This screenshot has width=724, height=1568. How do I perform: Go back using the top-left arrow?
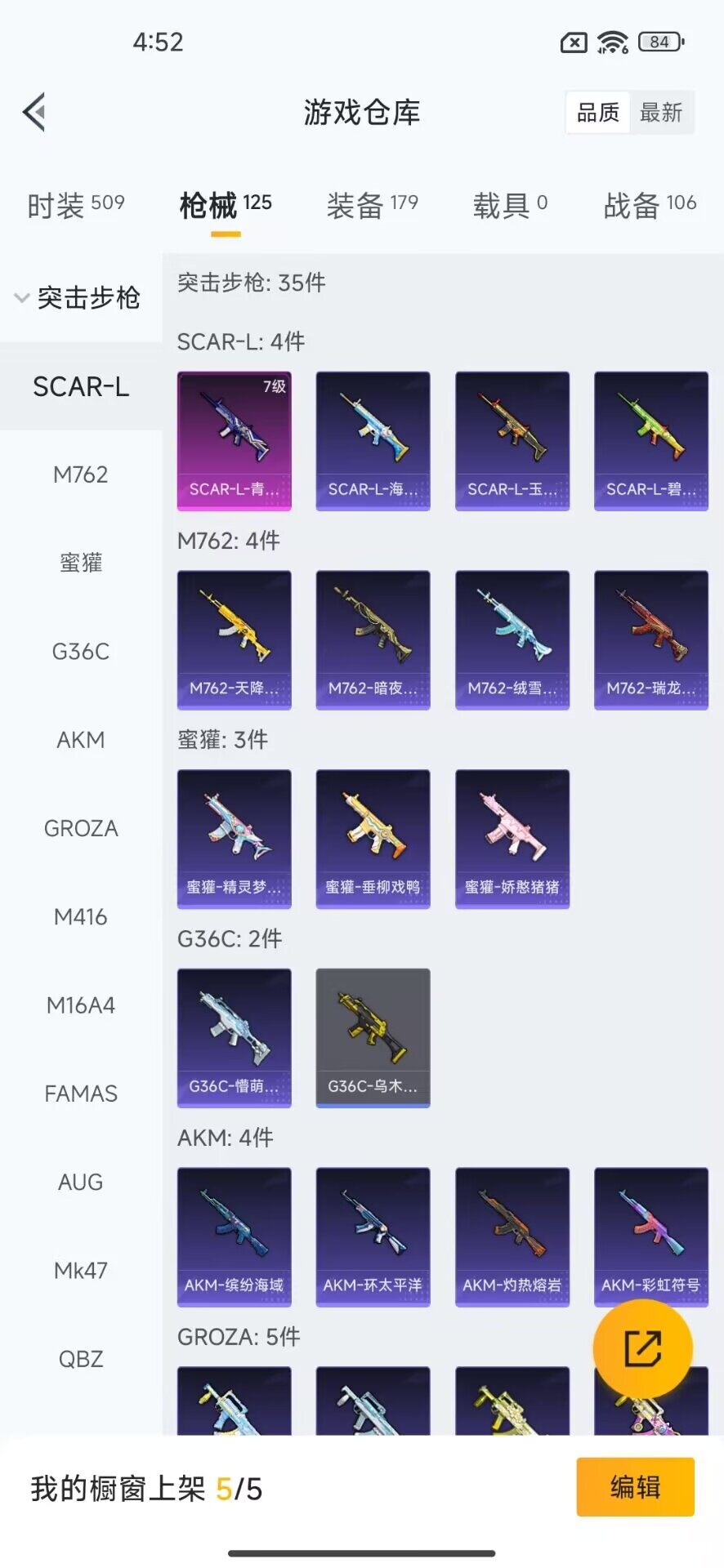coord(34,112)
